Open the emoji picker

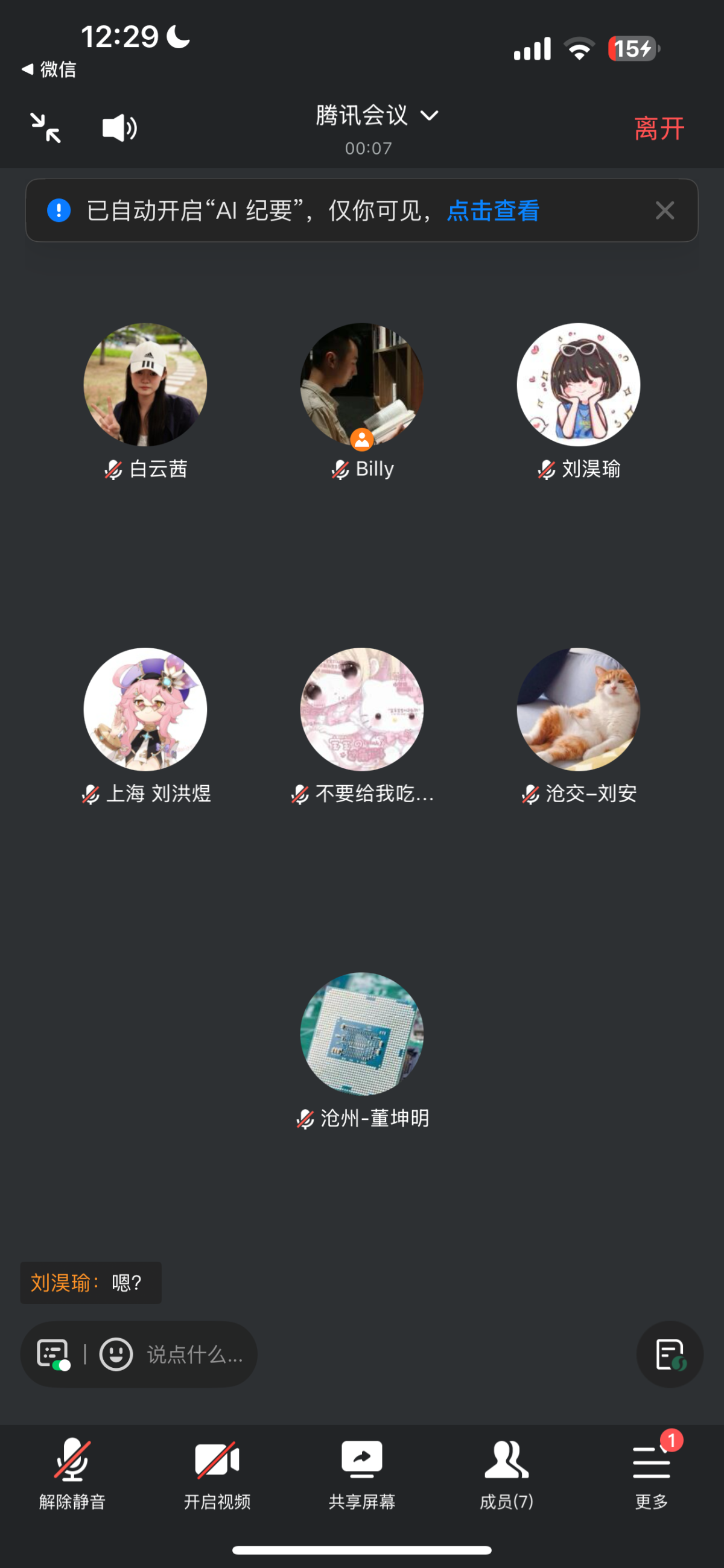(116, 1355)
